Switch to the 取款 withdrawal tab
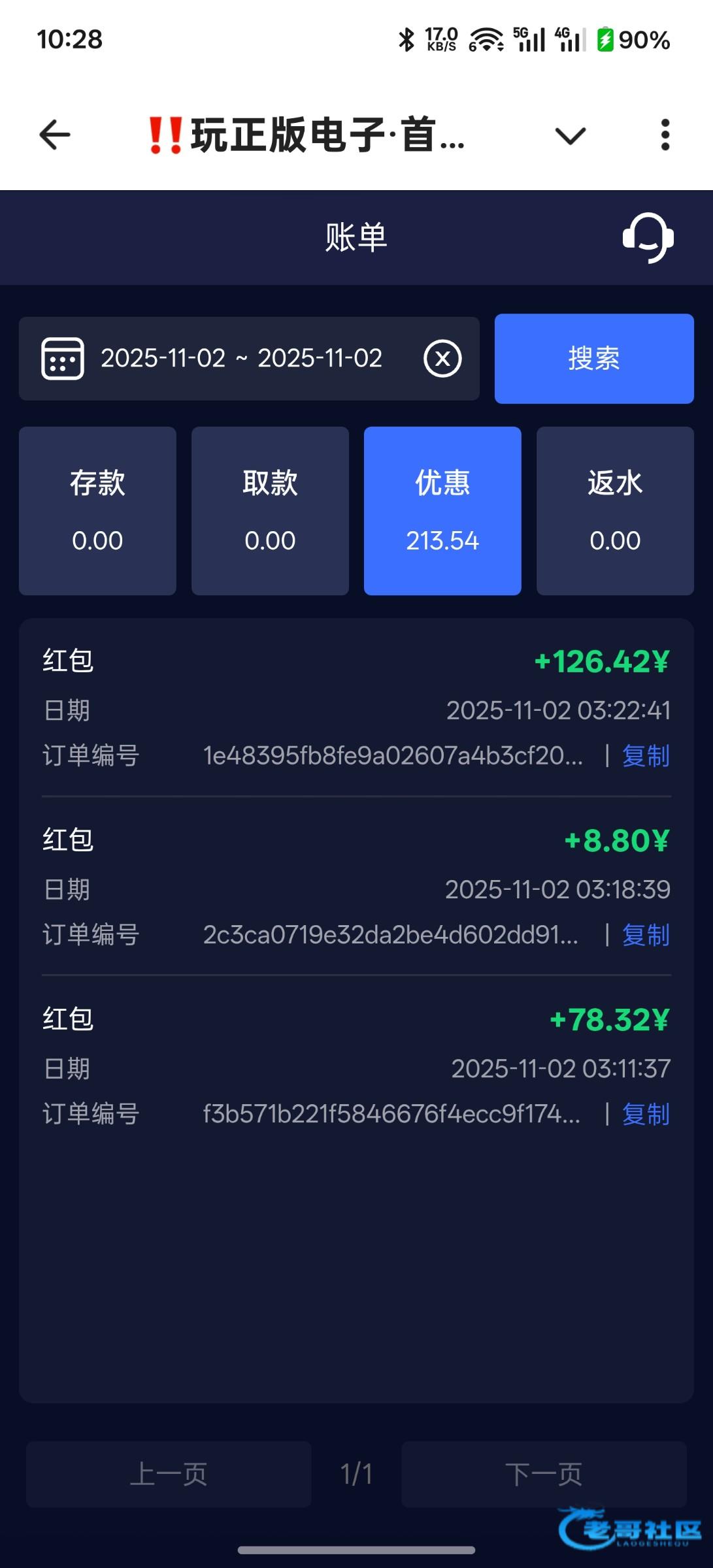This screenshot has width=713, height=1568. (270, 510)
